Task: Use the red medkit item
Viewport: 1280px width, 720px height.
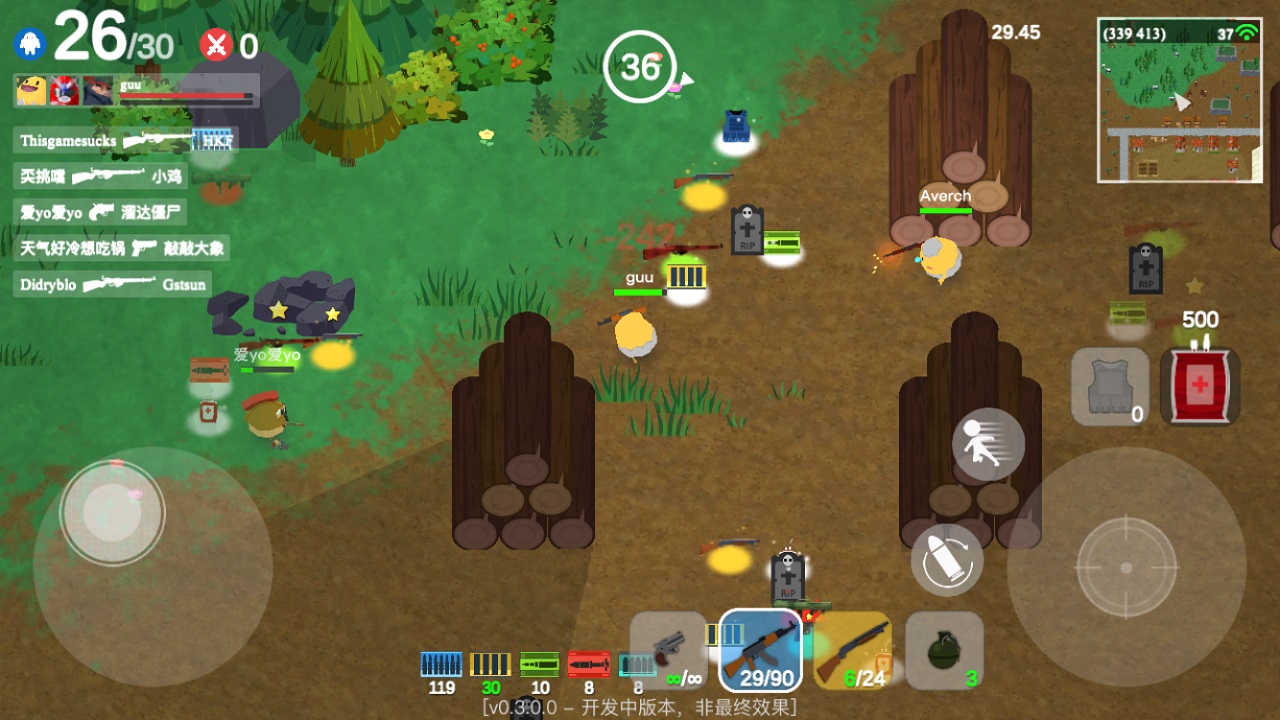Action: pyautogui.click(x=1200, y=385)
